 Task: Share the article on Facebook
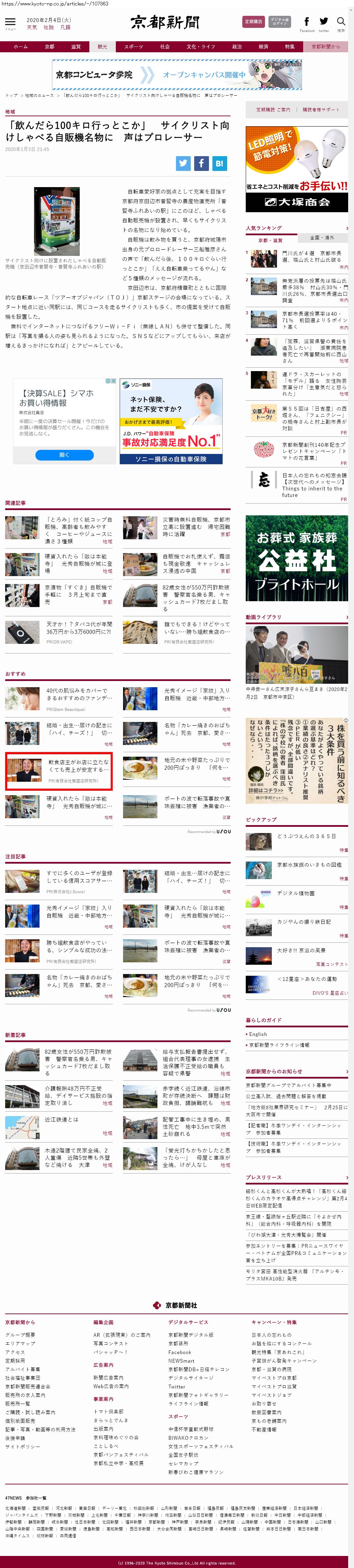201,163
